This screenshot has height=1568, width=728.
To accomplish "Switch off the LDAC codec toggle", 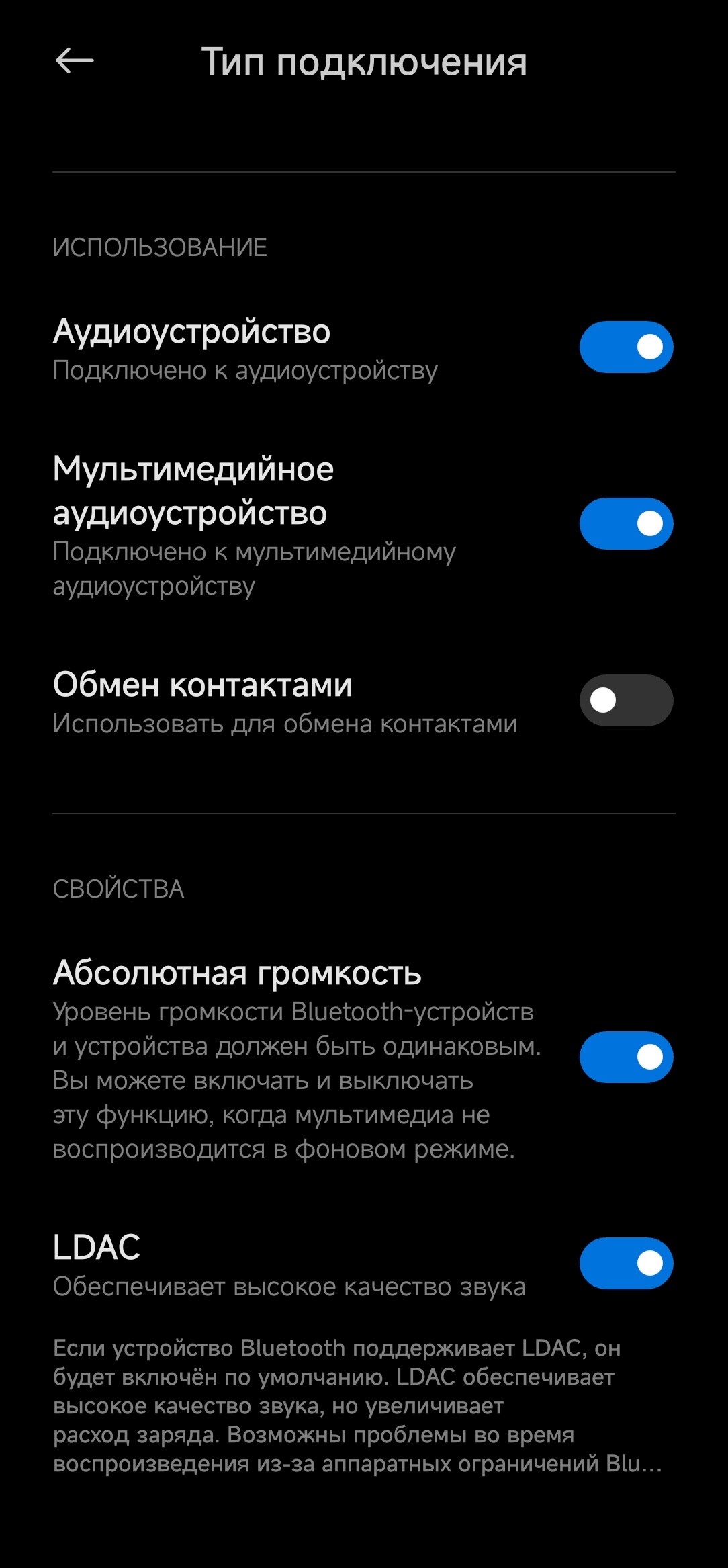I will point(626,1264).
